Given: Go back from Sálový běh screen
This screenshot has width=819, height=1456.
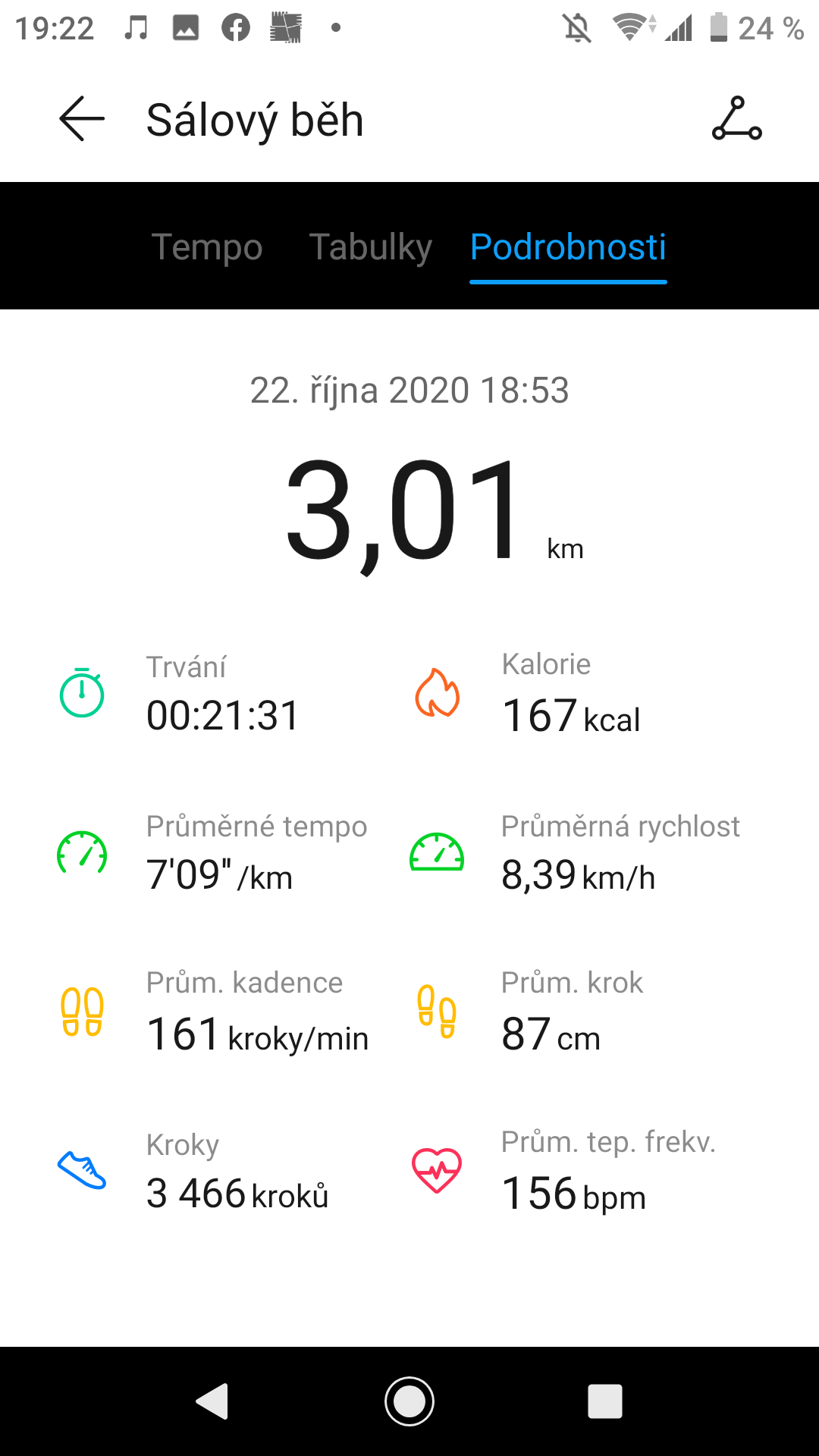Looking at the screenshot, I should point(81,119).
